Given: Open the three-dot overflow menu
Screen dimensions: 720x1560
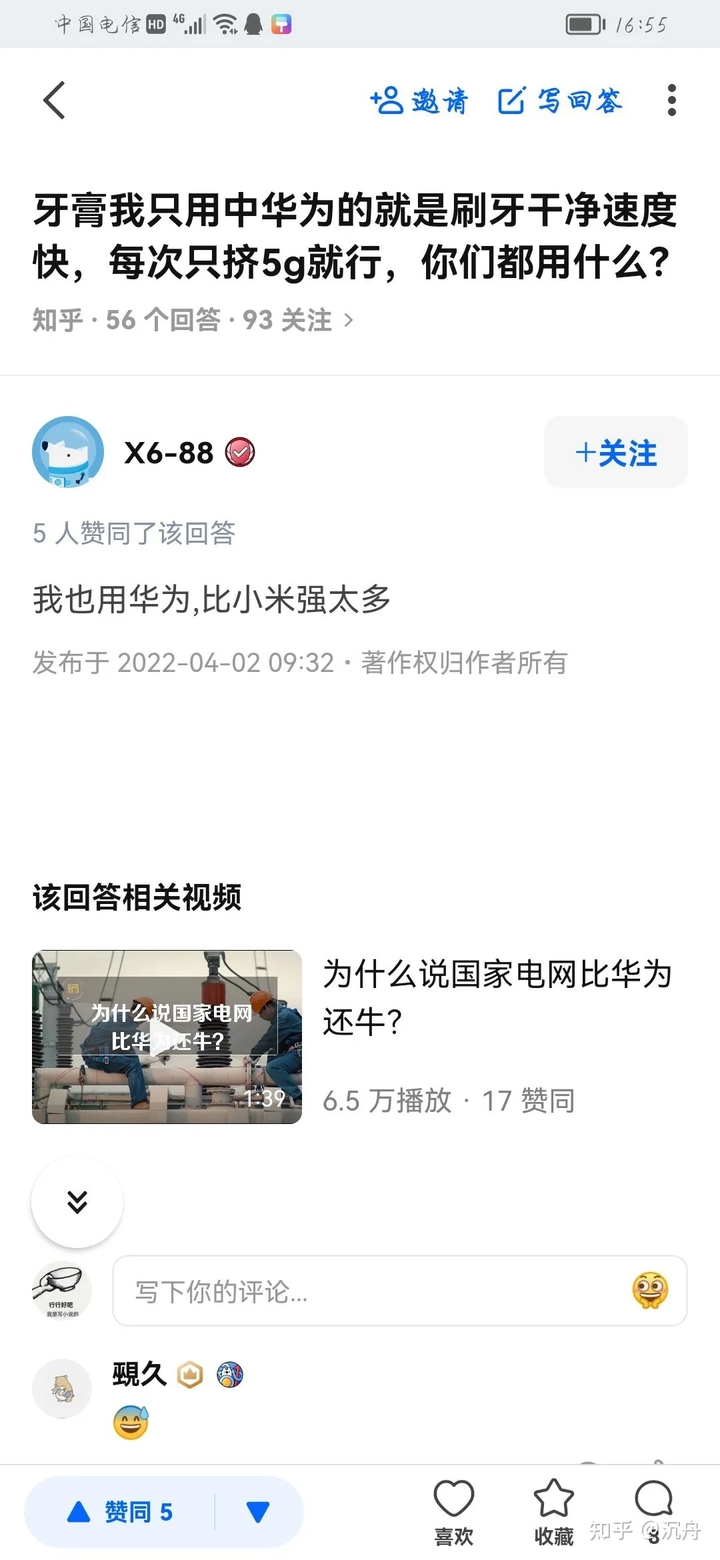Looking at the screenshot, I should (672, 100).
